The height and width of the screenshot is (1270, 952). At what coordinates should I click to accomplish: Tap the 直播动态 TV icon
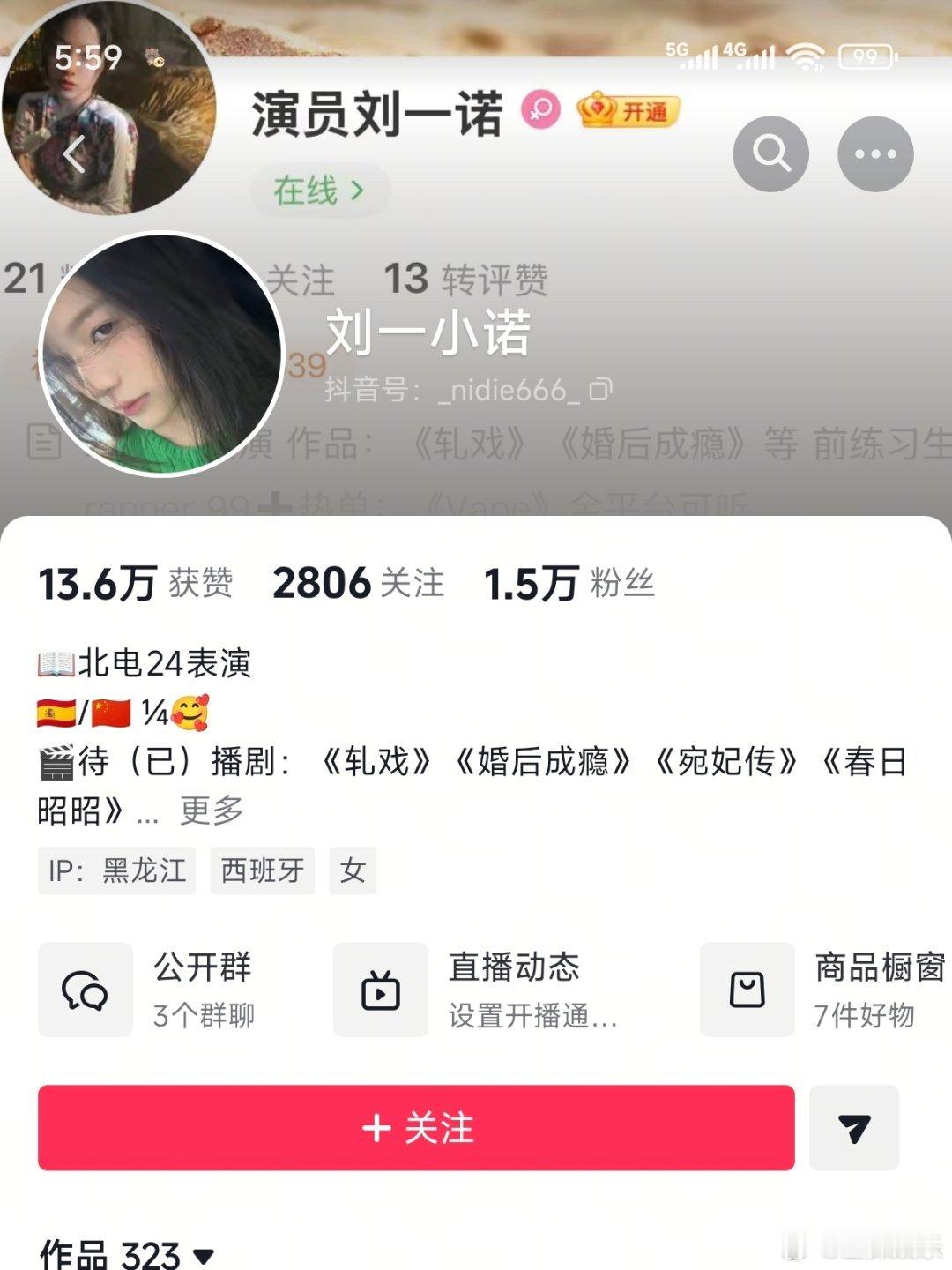(379, 990)
